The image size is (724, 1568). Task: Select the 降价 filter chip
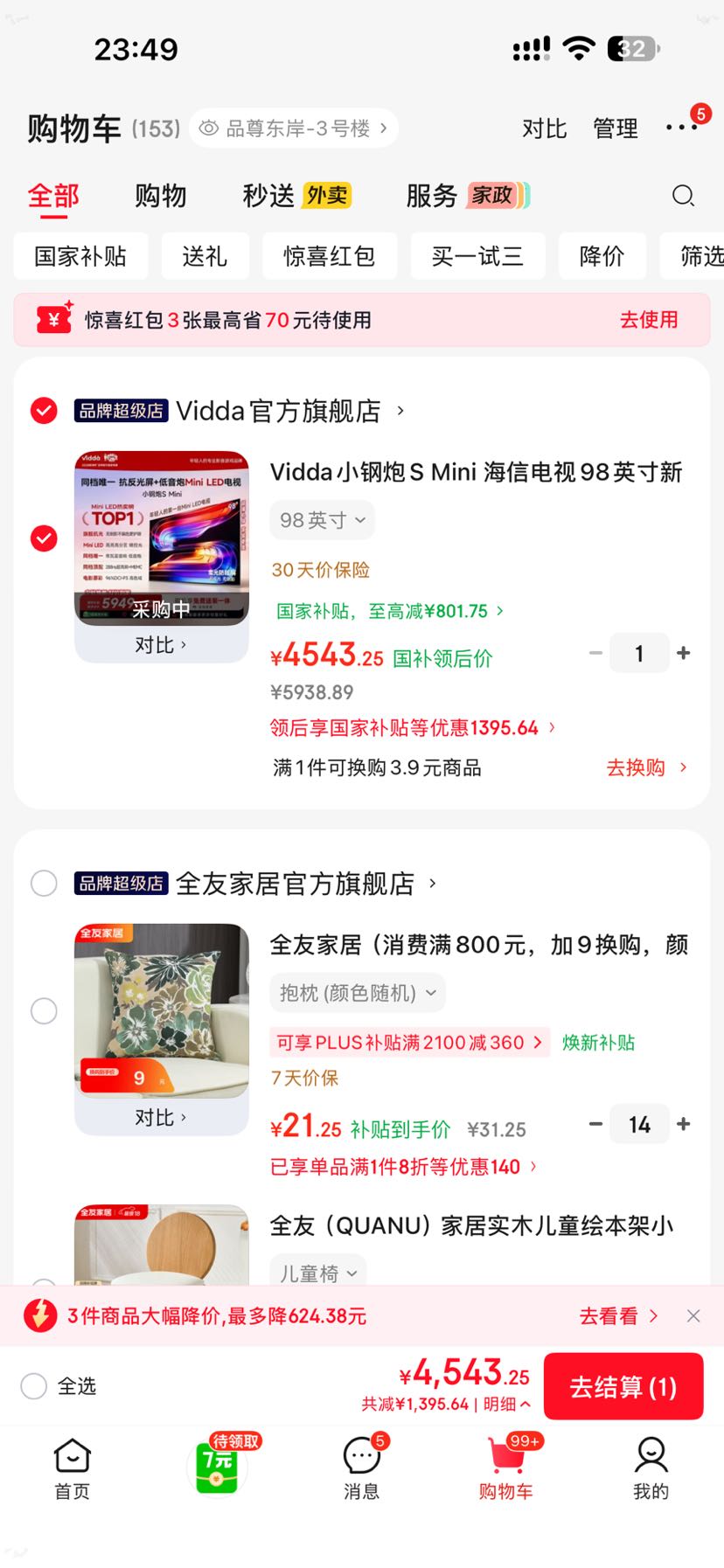coord(602,256)
